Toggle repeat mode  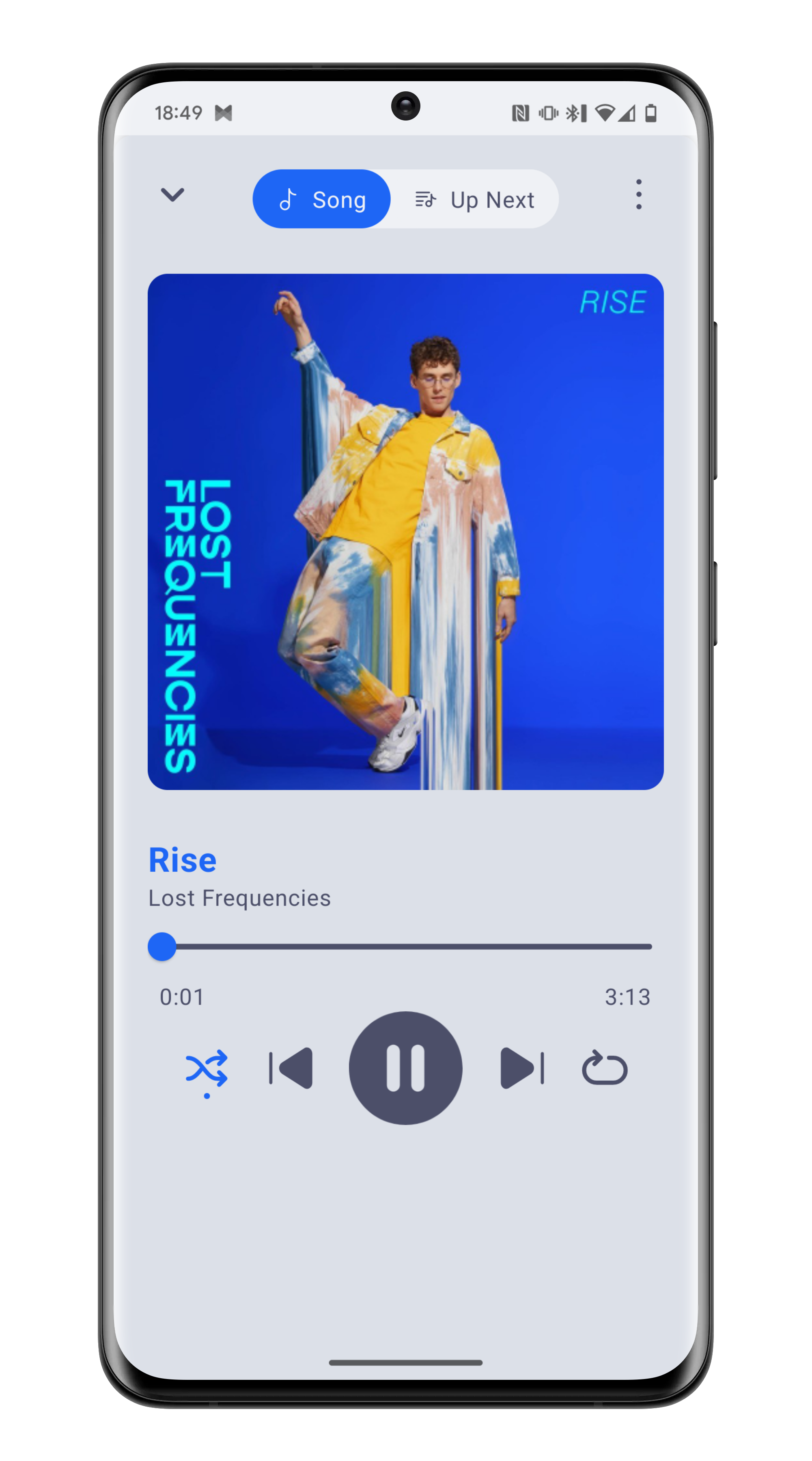pos(605,1069)
